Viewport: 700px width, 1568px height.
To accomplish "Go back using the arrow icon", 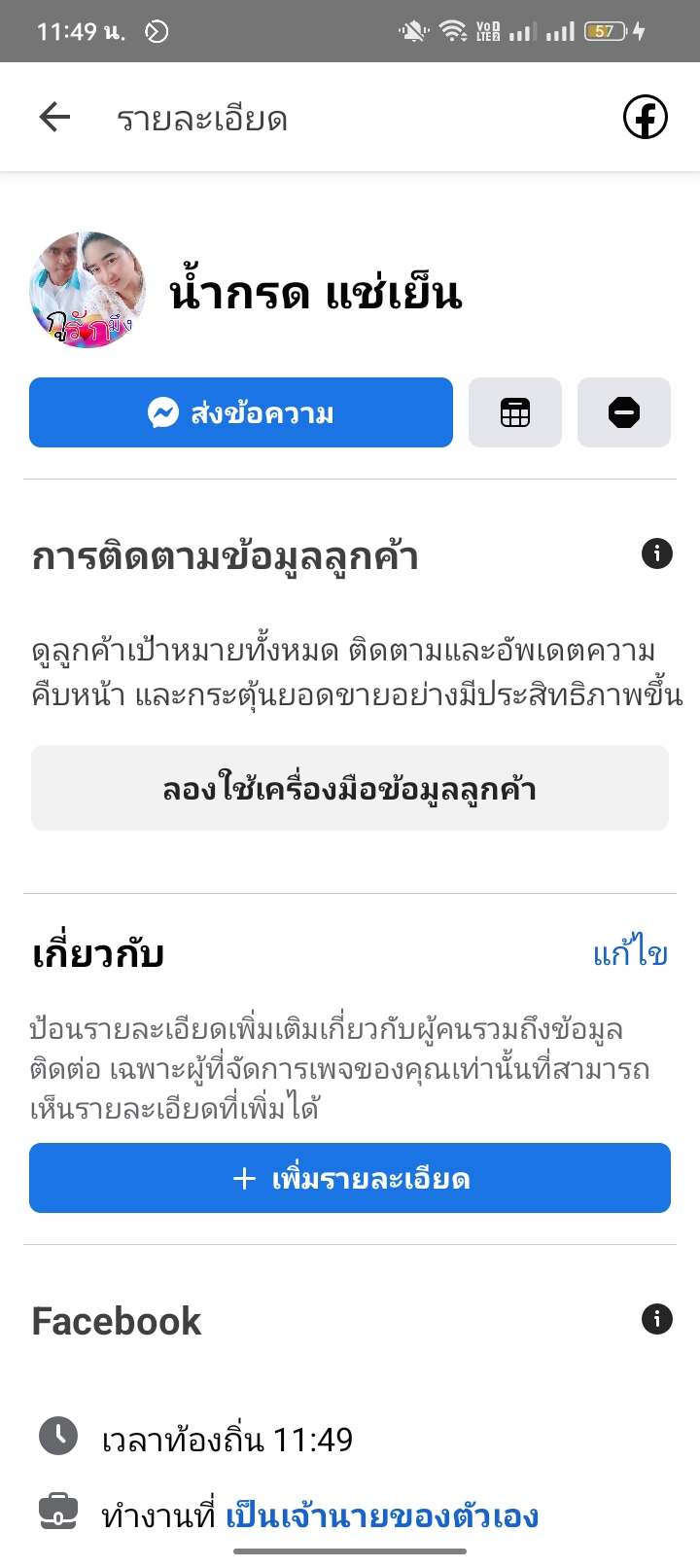I will [x=54, y=118].
